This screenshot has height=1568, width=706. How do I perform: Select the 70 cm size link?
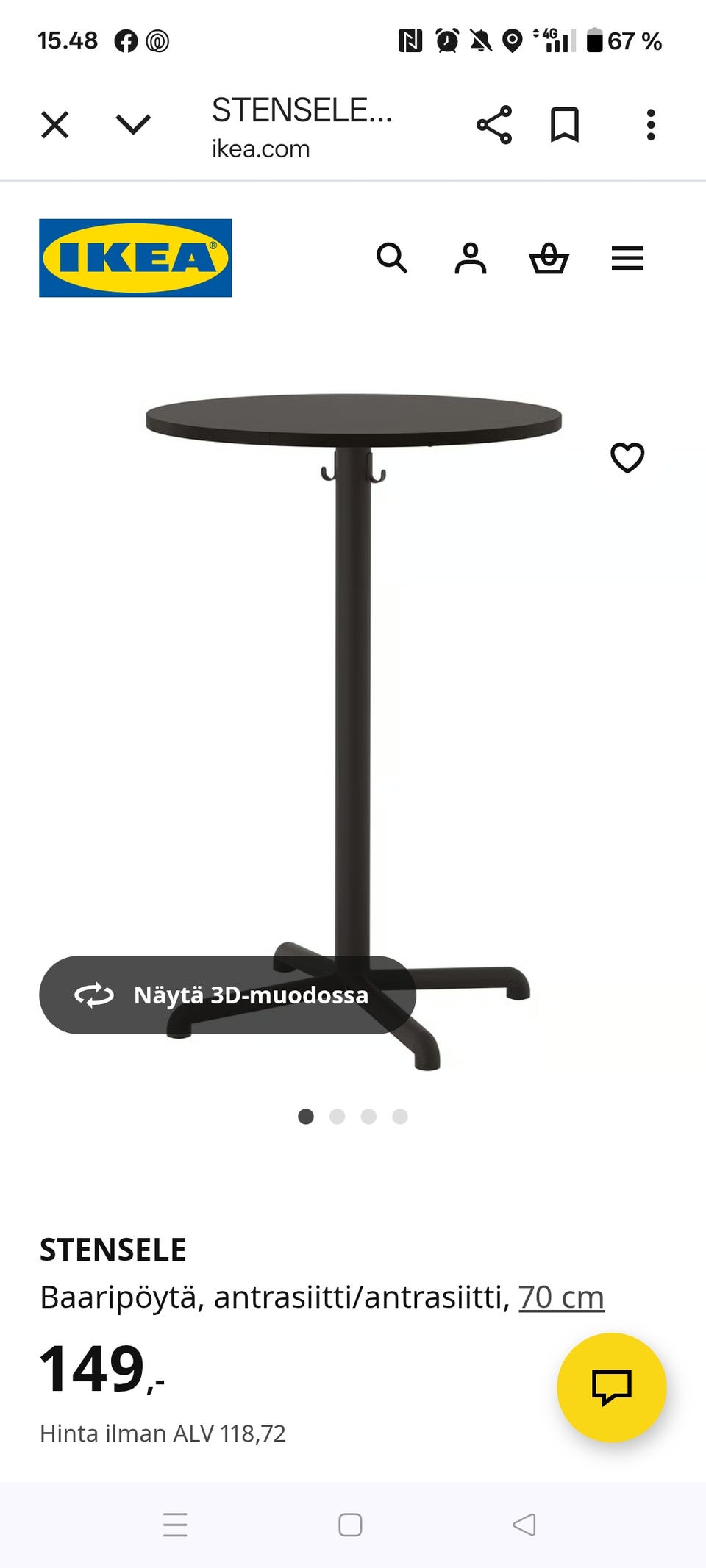561,1297
